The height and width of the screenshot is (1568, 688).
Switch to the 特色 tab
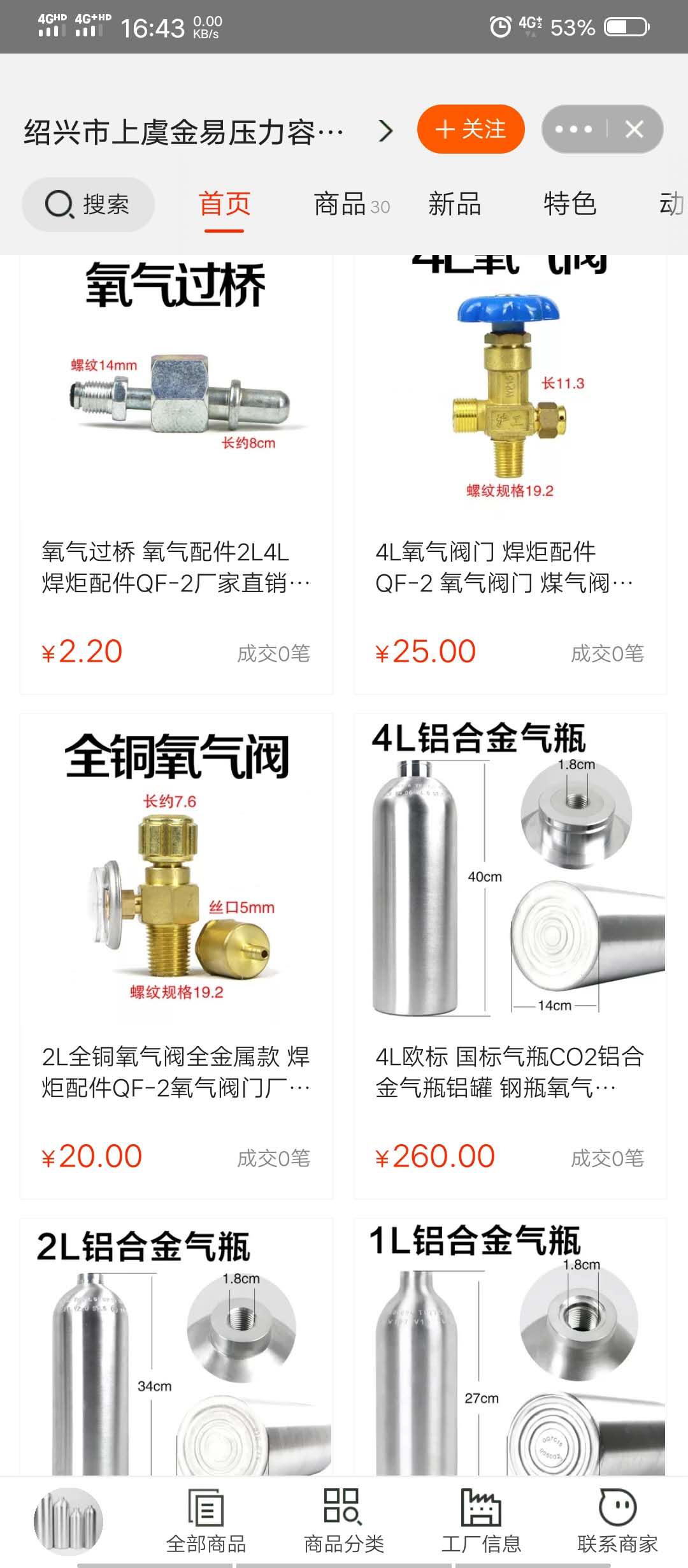coord(570,205)
